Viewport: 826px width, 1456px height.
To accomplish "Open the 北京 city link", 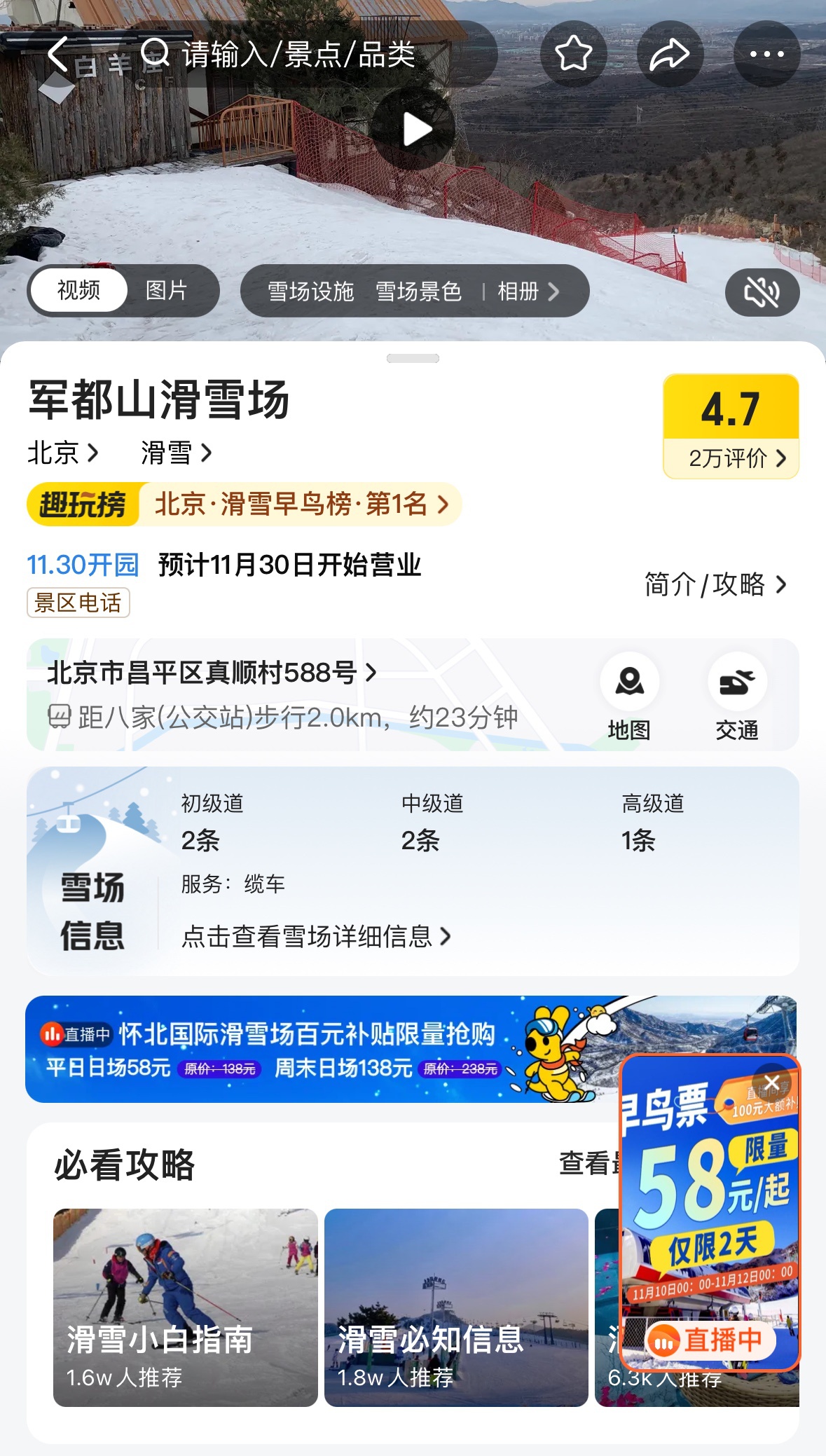I will pos(62,453).
